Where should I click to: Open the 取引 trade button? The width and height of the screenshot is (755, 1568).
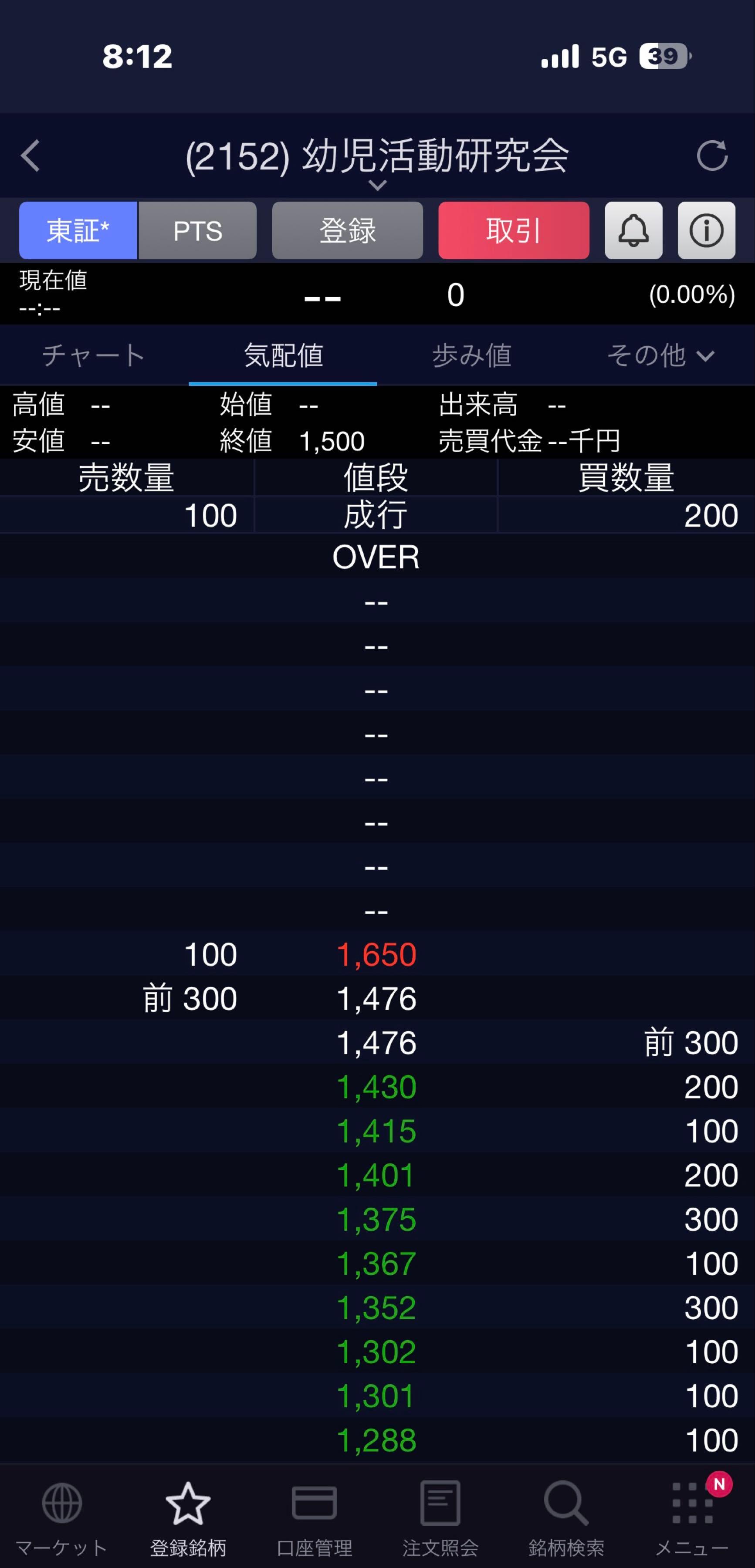coord(513,231)
